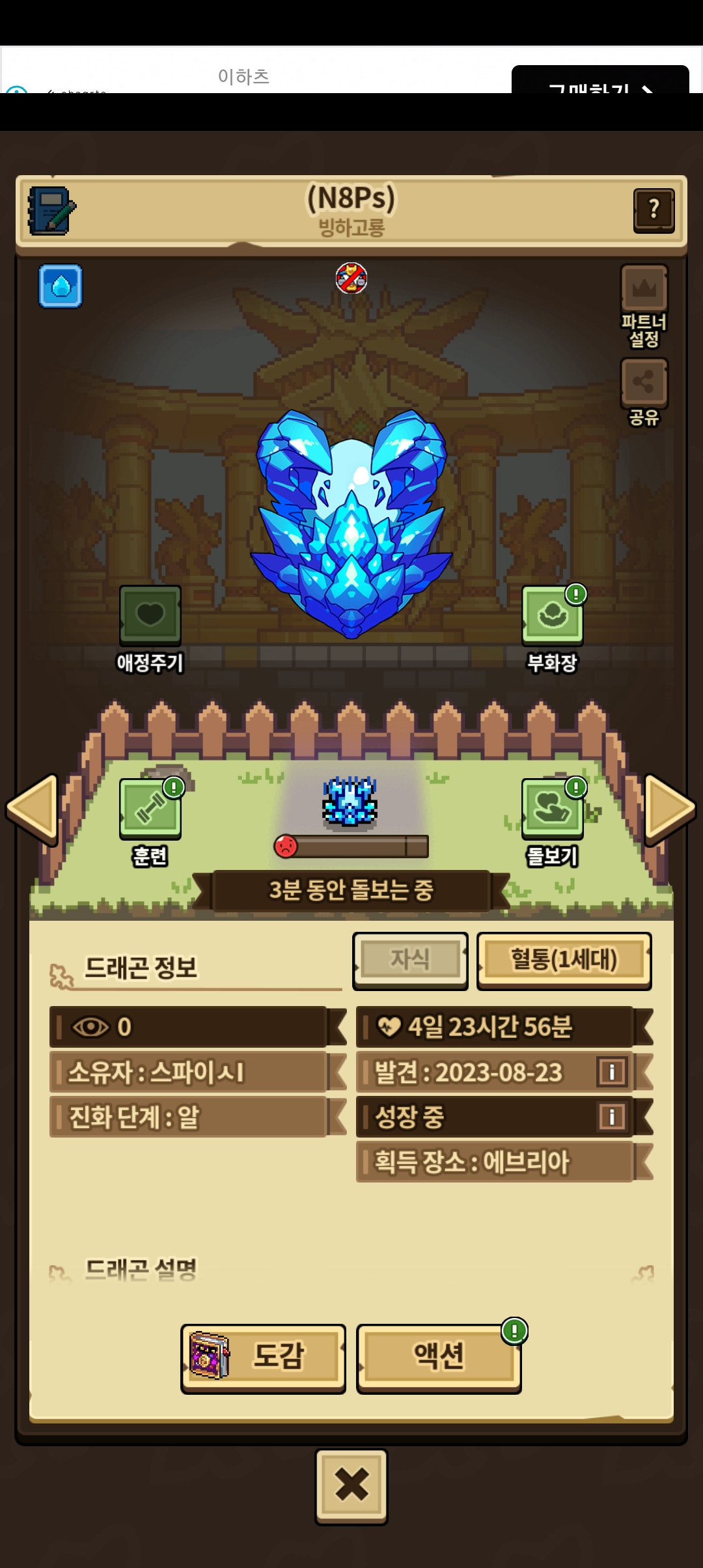This screenshot has height=1568, width=703.
Task: Tap the water element icon
Action: pyautogui.click(x=61, y=286)
